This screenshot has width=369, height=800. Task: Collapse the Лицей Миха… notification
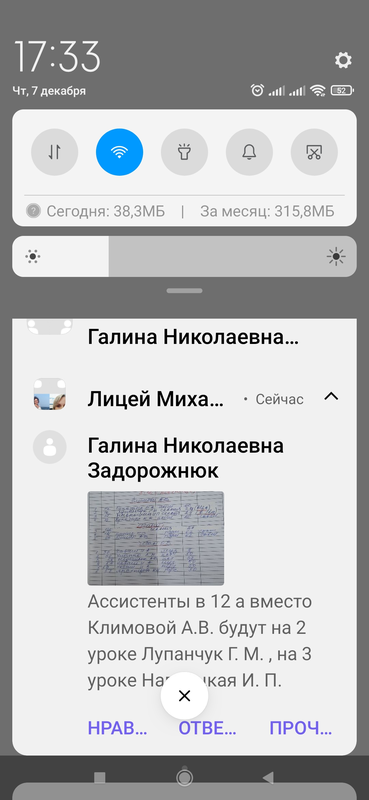(x=331, y=396)
